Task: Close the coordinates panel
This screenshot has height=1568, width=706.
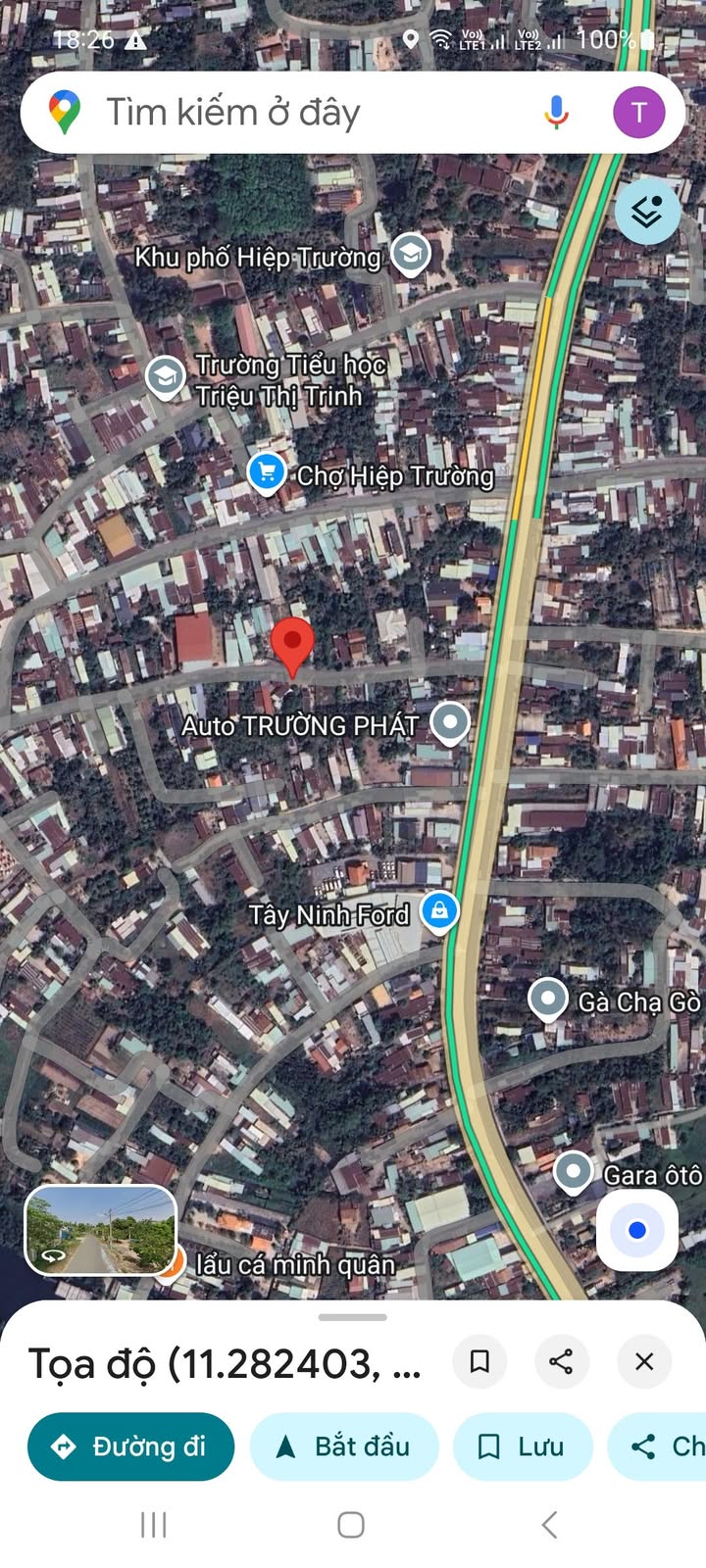Action: (644, 1361)
